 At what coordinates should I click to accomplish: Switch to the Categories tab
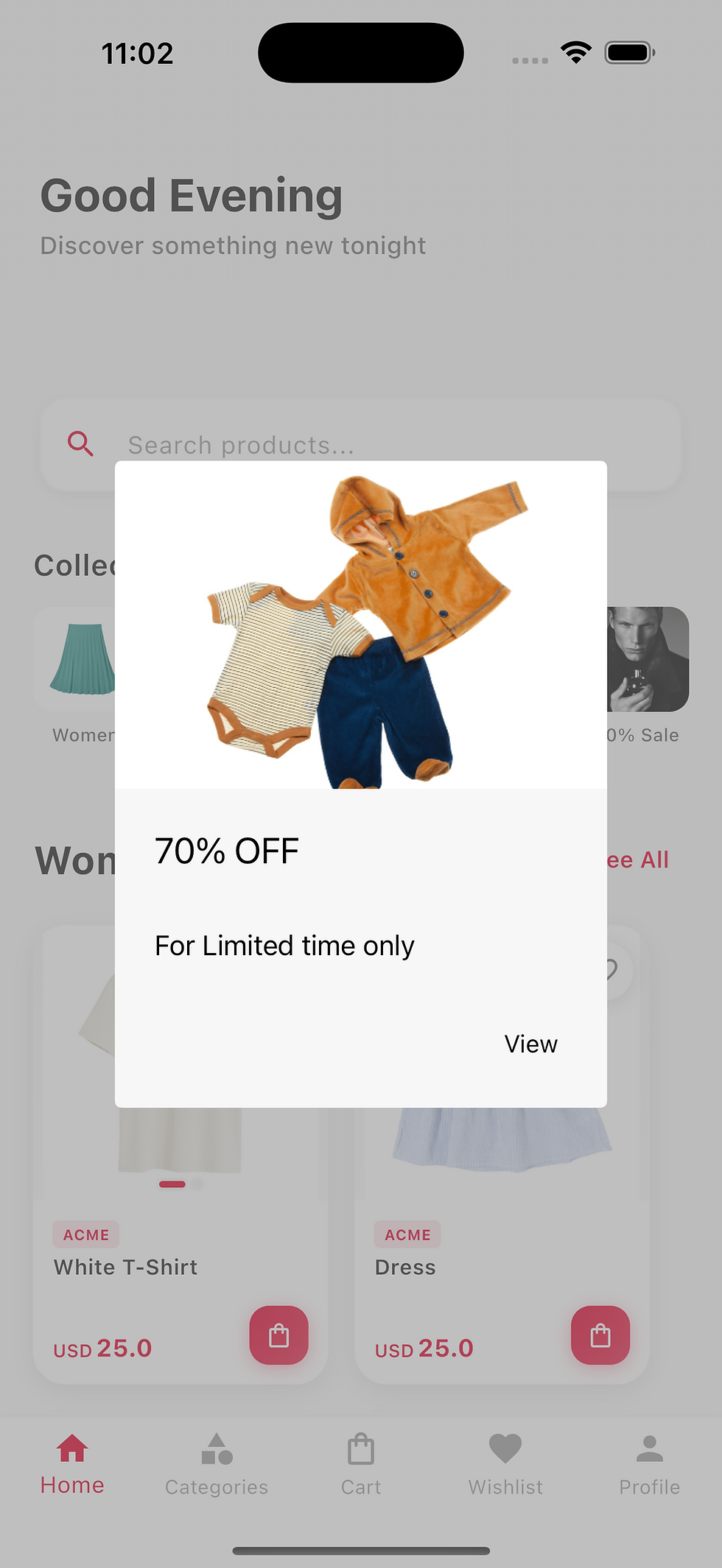(x=217, y=1464)
